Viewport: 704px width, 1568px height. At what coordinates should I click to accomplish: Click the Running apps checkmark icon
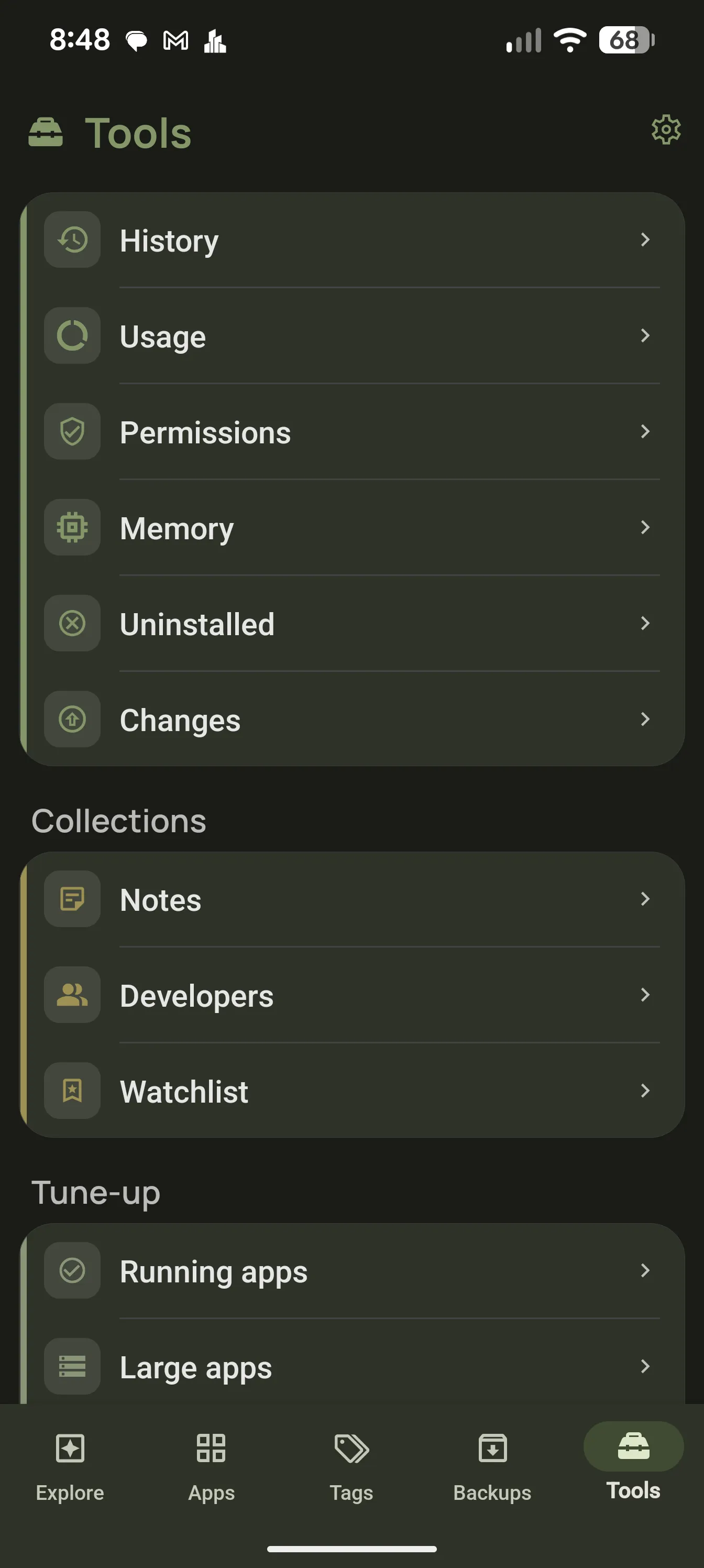pyautogui.click(x=72, y=1270)
